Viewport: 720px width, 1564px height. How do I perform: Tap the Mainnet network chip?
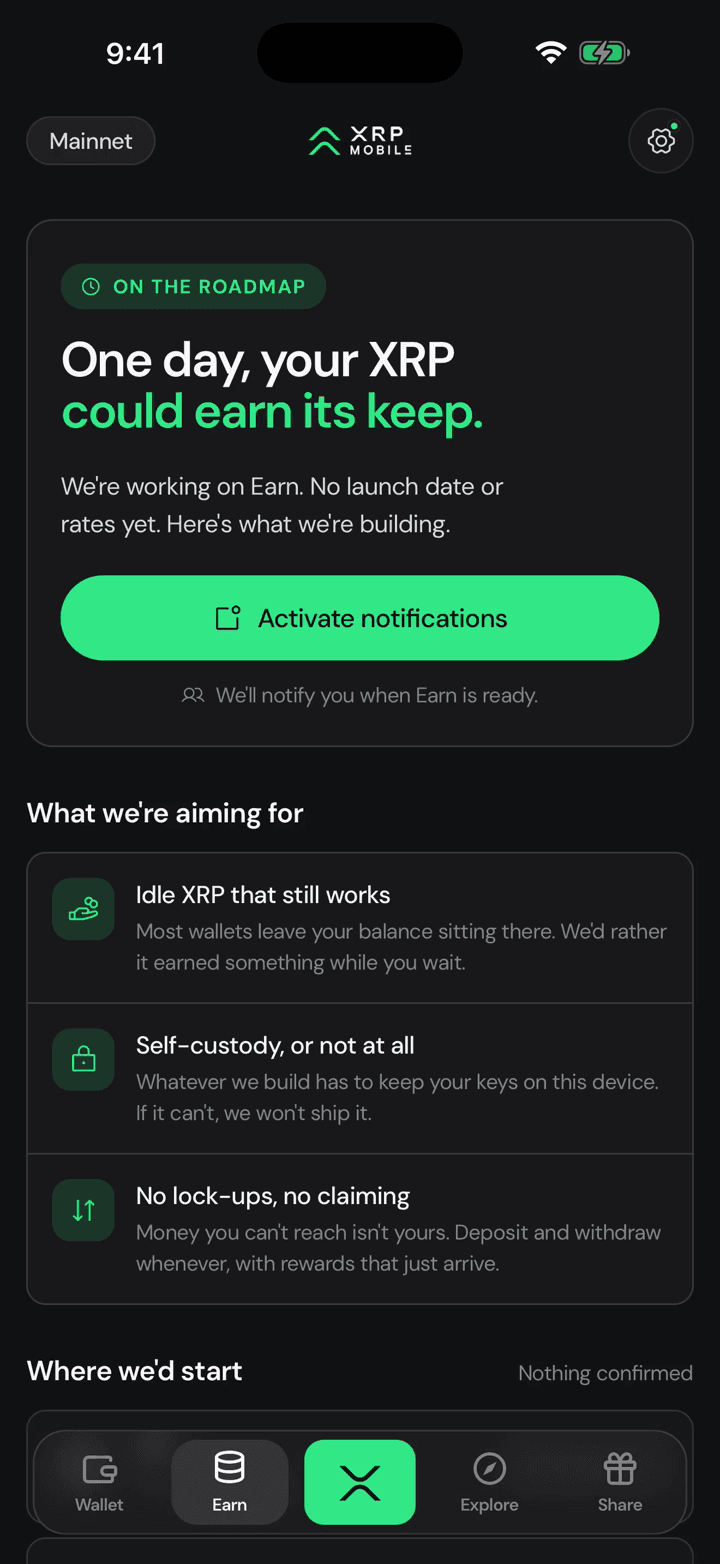coord(91,141)
